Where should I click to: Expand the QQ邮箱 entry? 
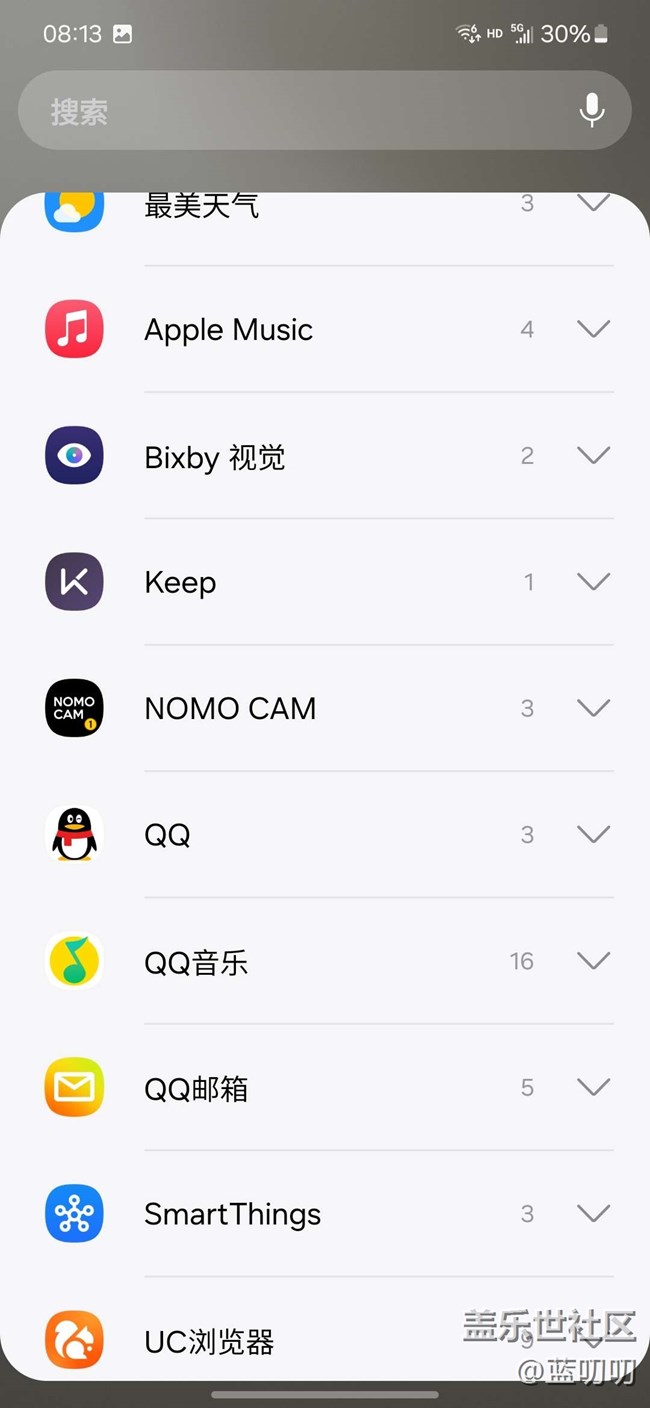pyautogui.click(x=593, y=1087)
